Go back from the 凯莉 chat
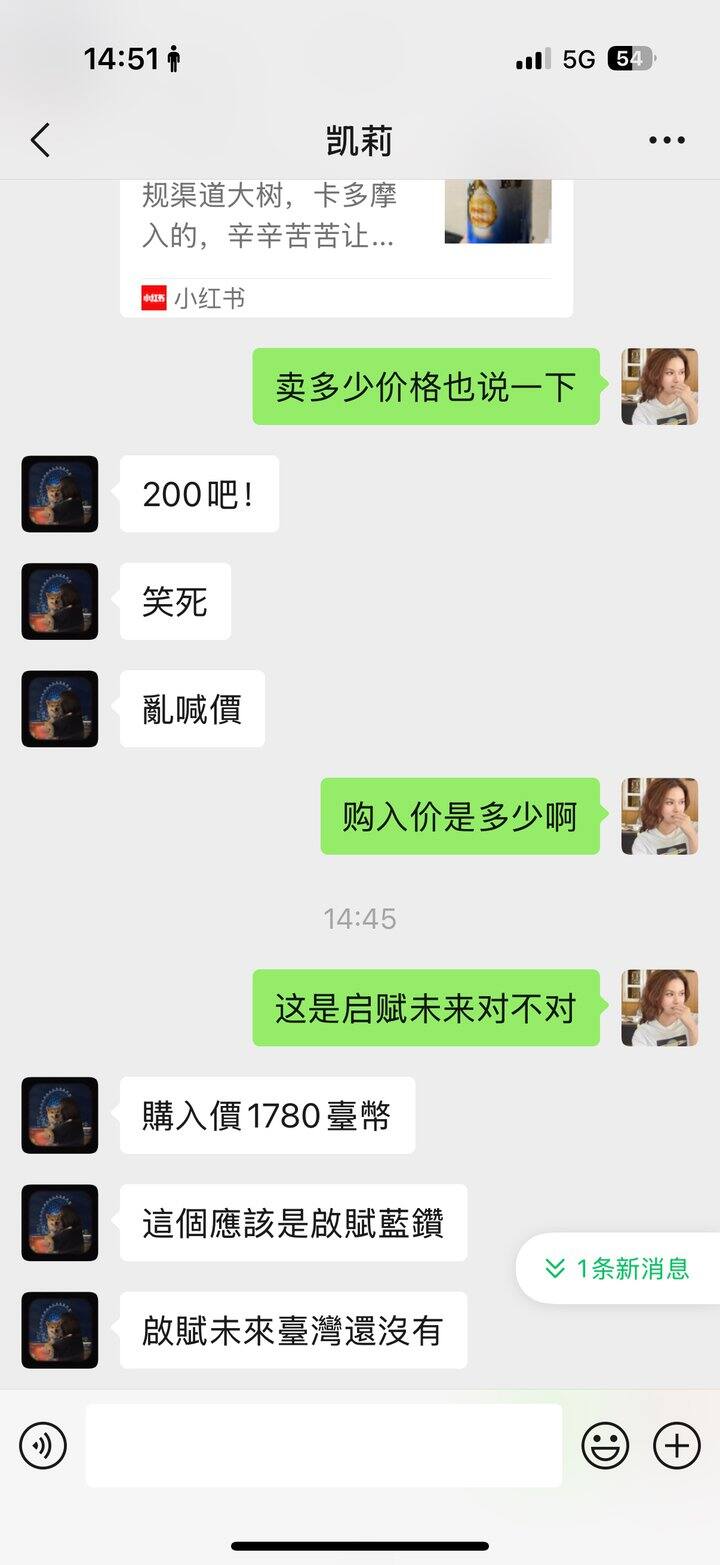 [40, 141]
